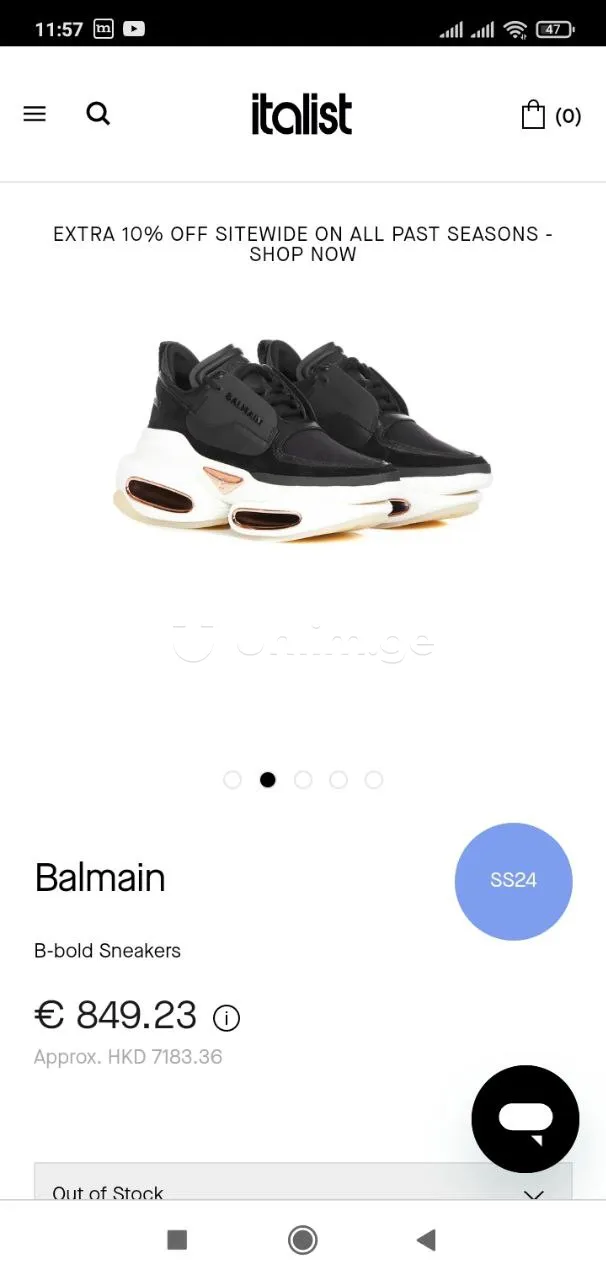Open recent apps from navigation bar
The width and height of the screenshot is (606, 1280).
pos(177,1241)
